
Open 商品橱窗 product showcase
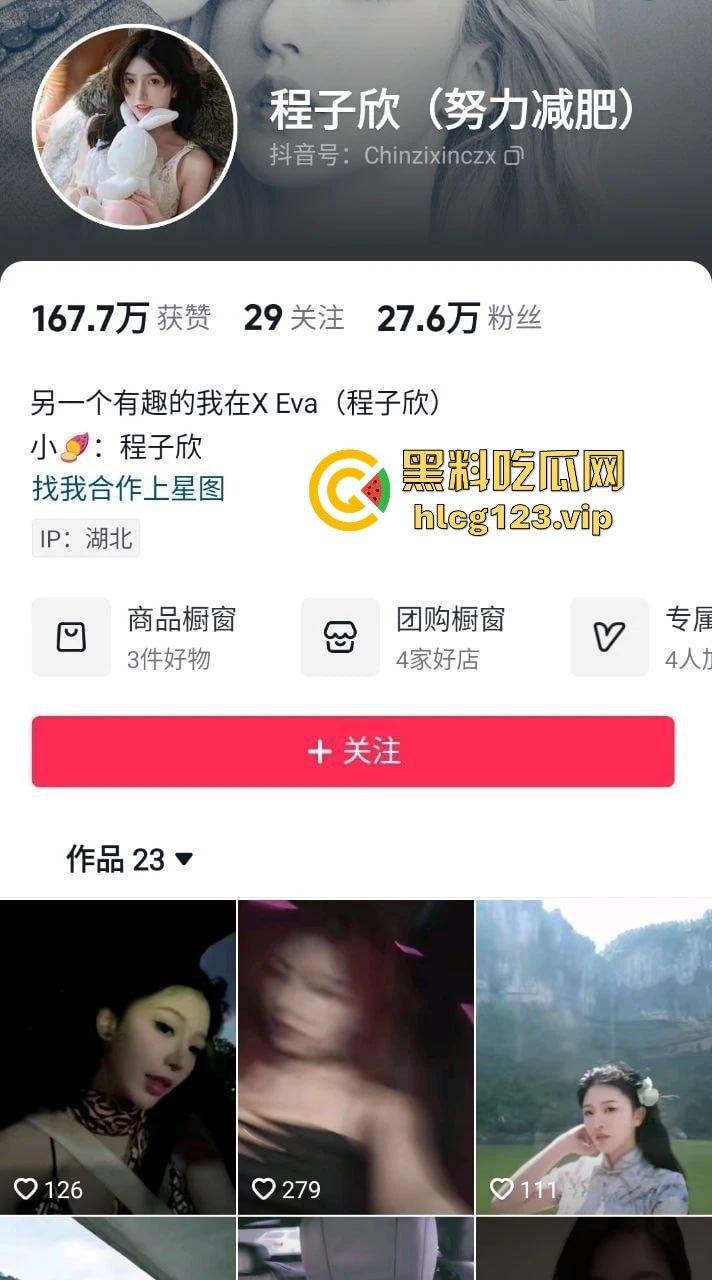pos(135,637)
